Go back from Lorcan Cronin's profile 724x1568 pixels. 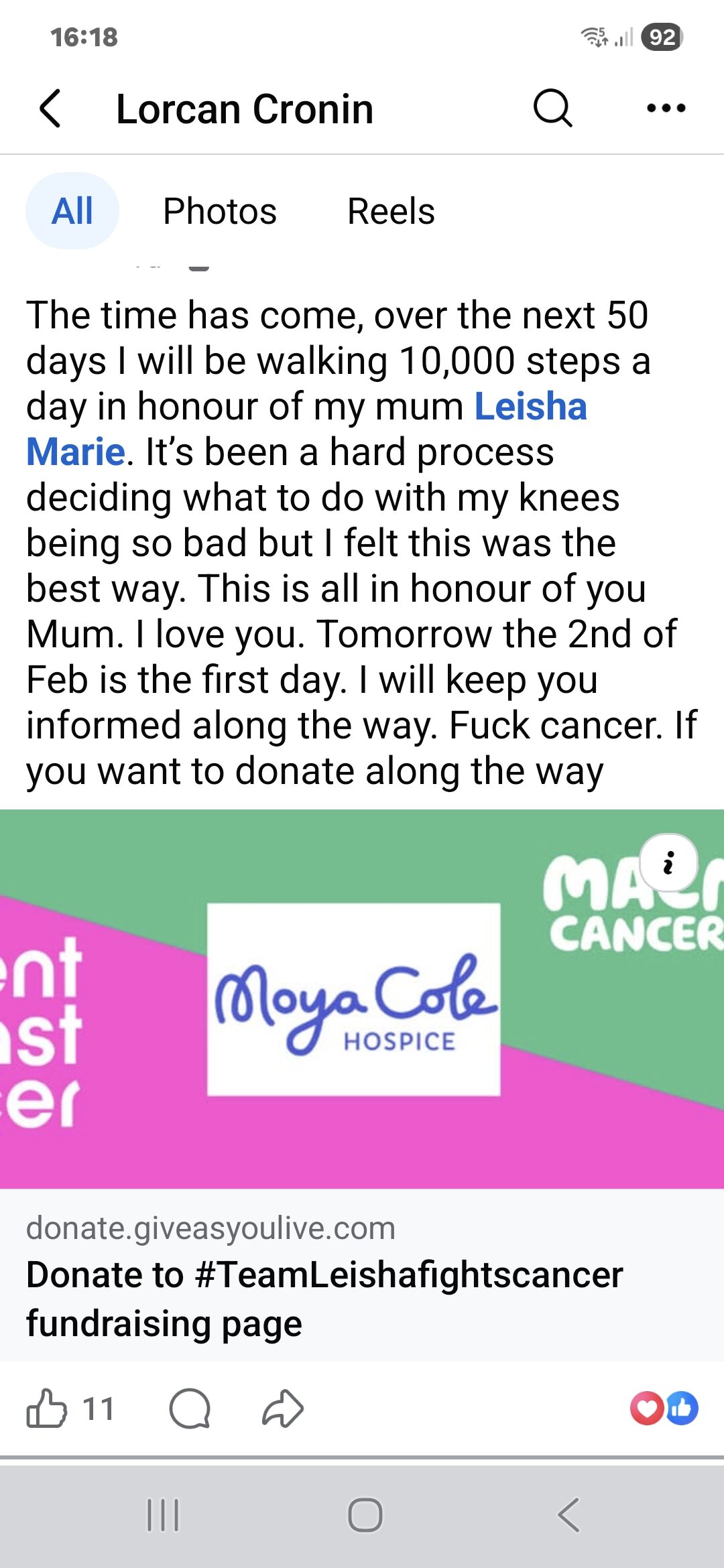pos(51,109)
